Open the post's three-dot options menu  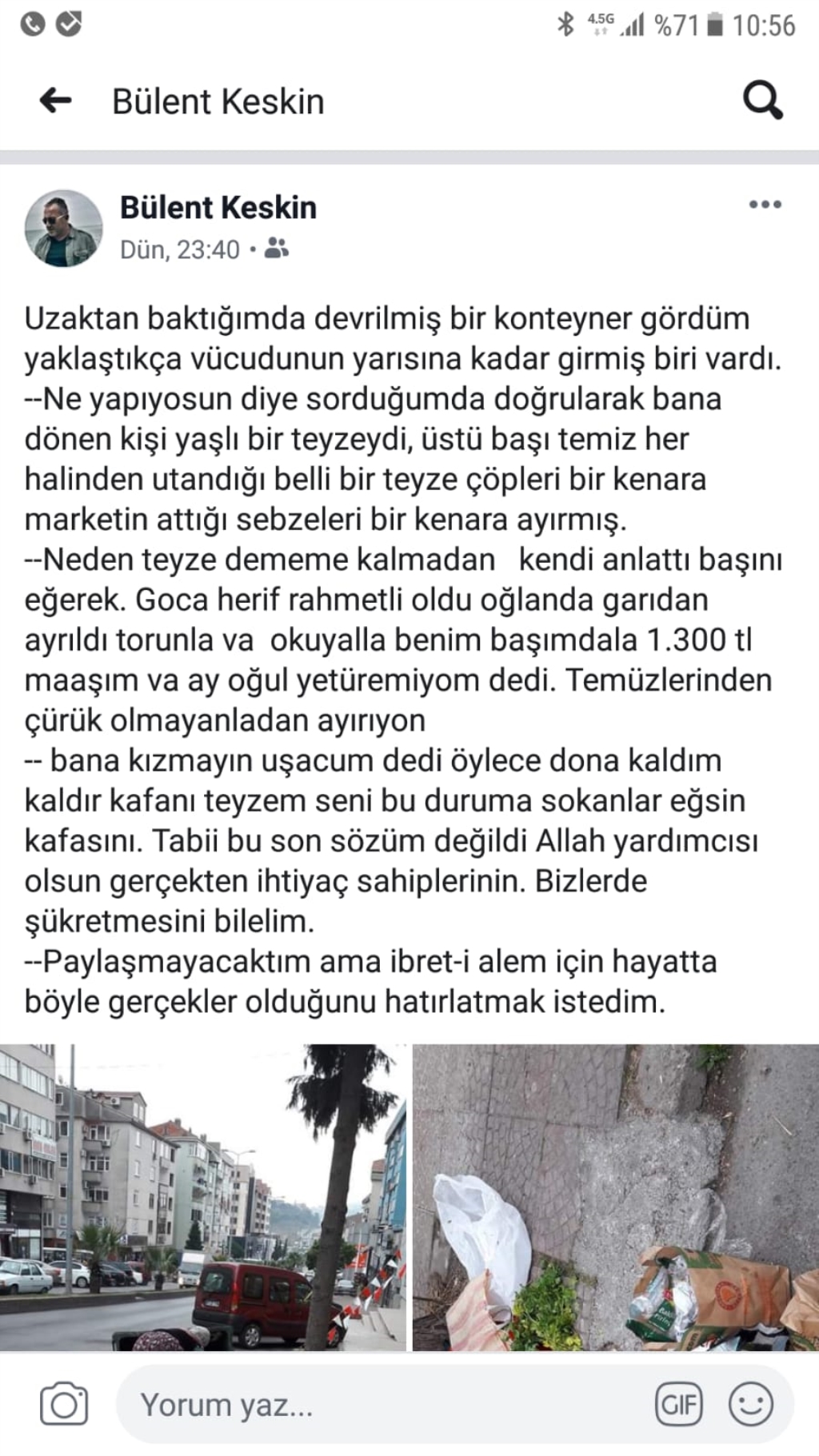(765, 205)
